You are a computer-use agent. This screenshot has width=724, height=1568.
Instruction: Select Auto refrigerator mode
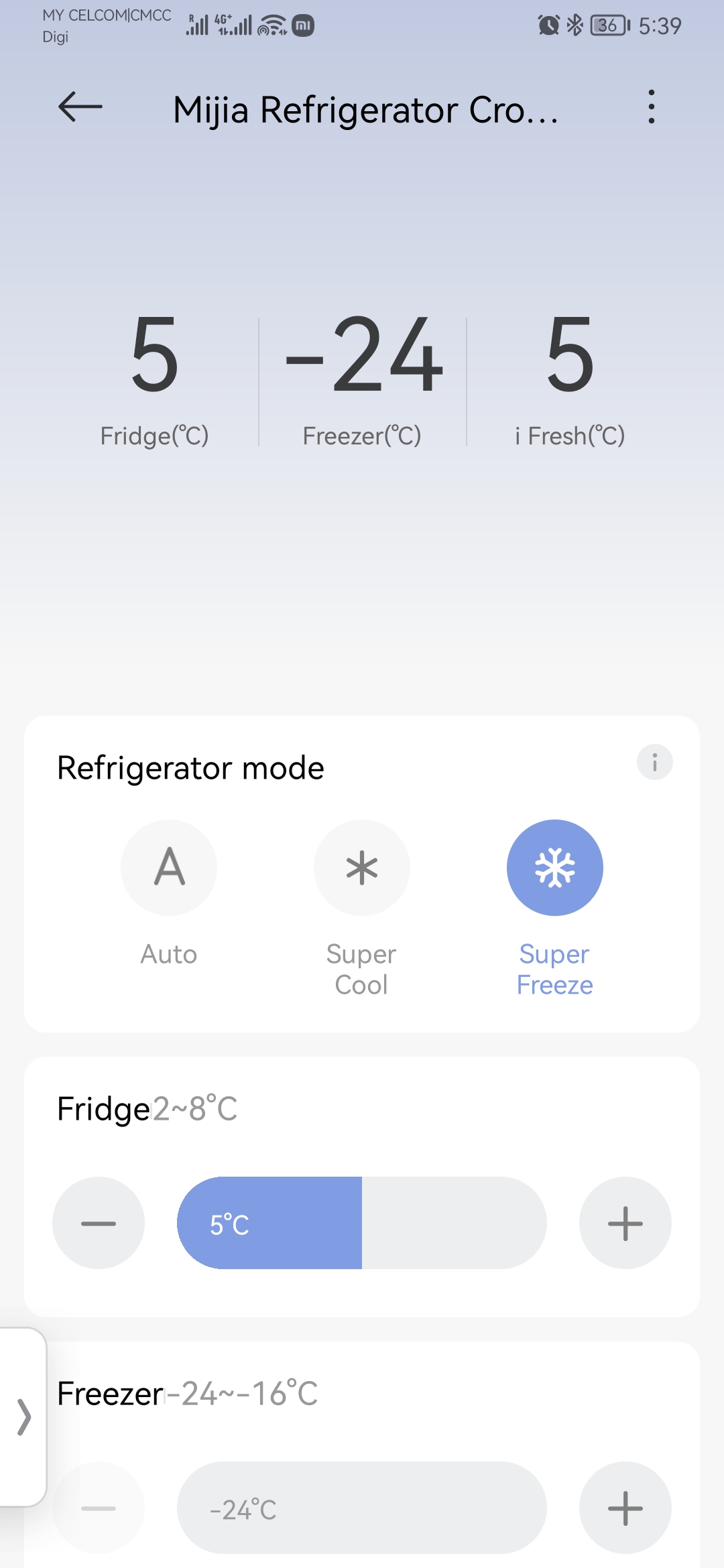point(169,868)
